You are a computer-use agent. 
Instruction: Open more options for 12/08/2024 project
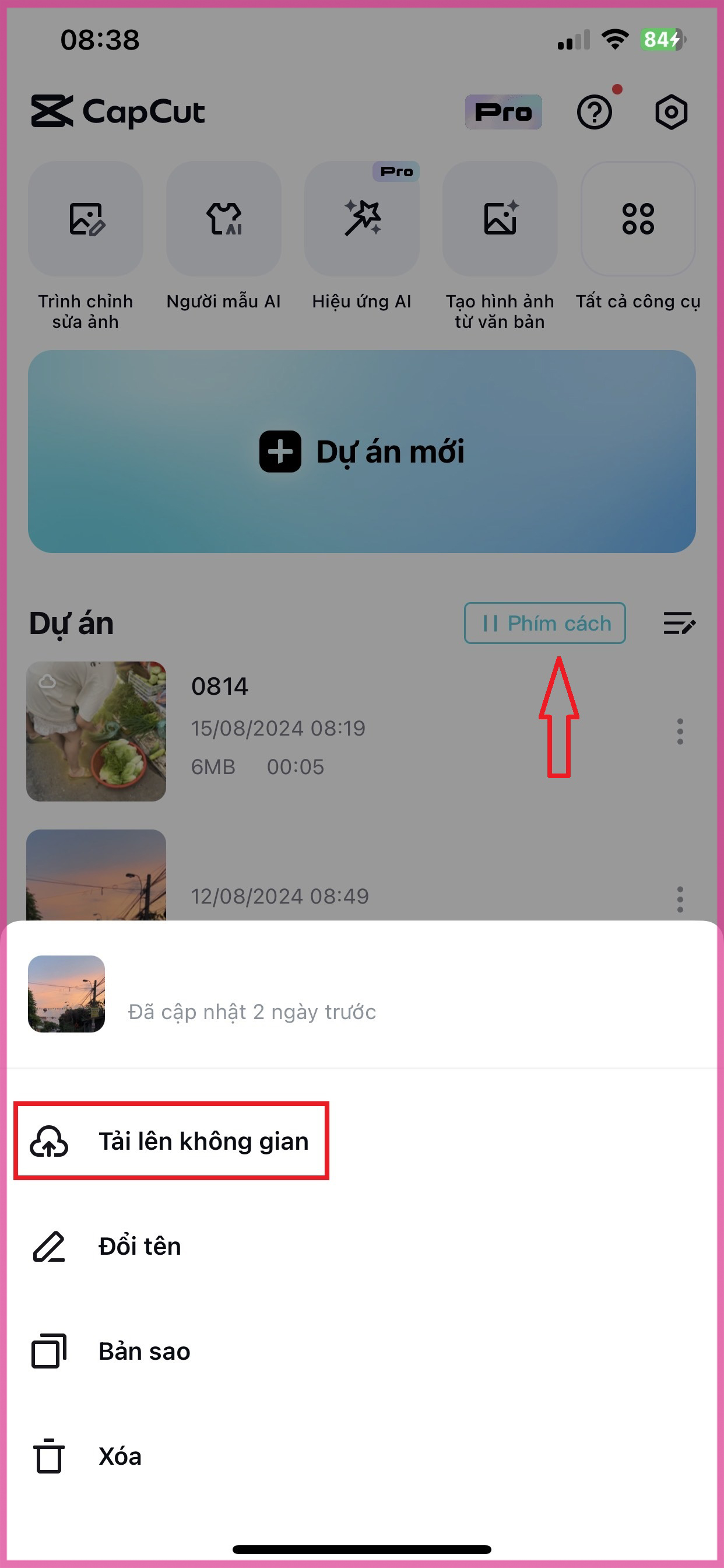(x=680, y=899)
